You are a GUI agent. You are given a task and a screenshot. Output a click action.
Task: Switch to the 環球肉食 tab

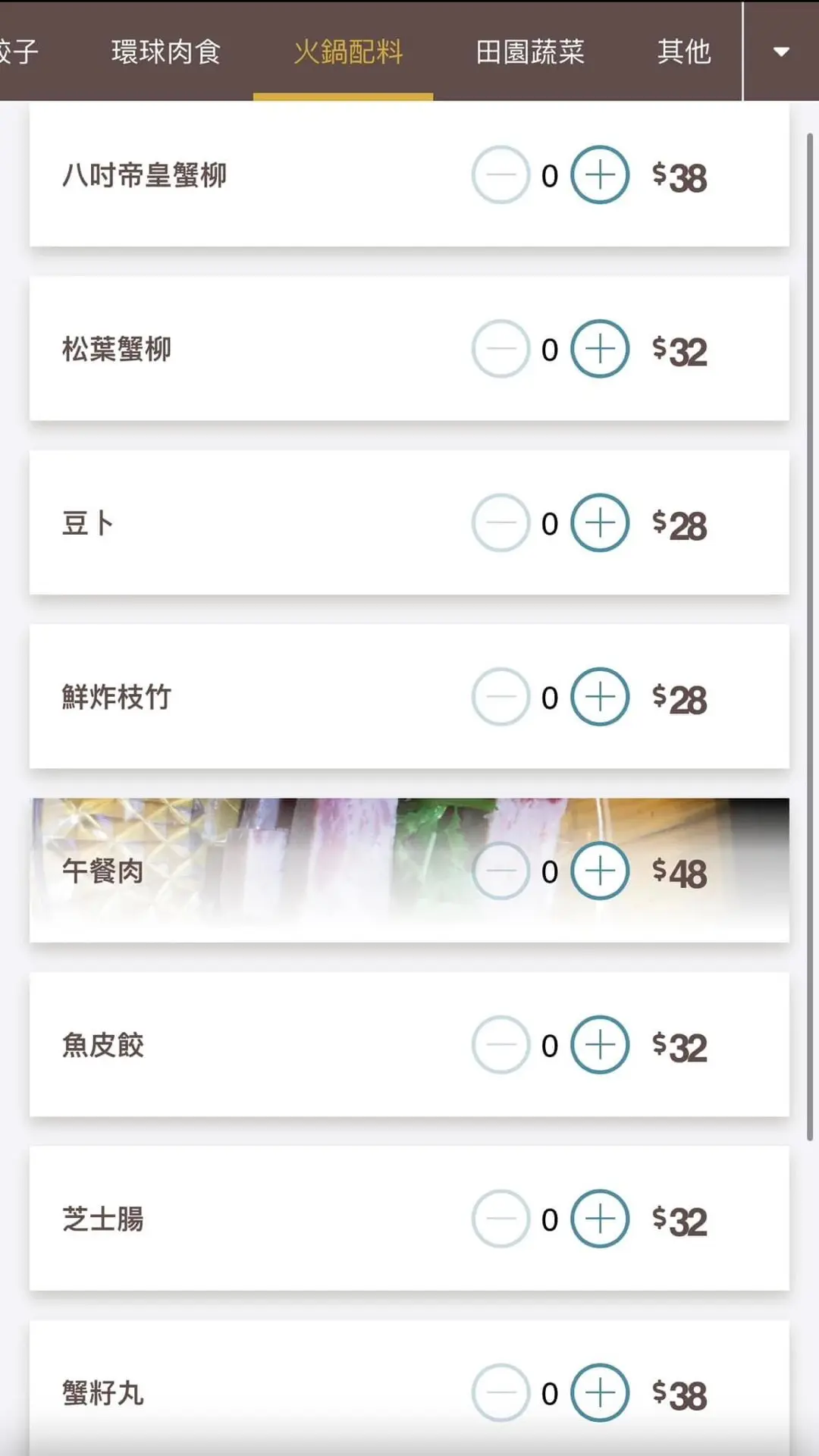(166, 52)
